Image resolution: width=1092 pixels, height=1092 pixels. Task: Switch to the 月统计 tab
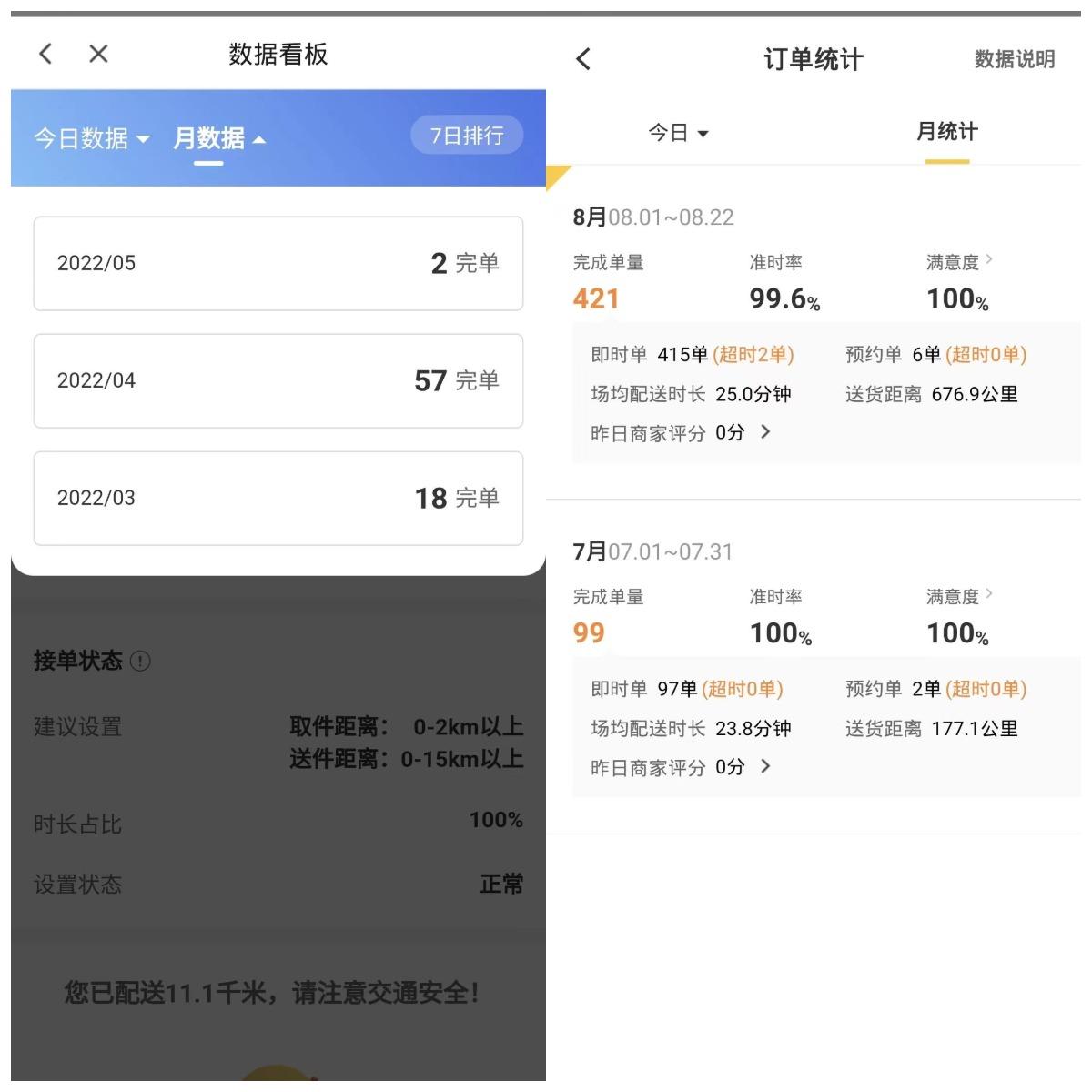[946, 133]
